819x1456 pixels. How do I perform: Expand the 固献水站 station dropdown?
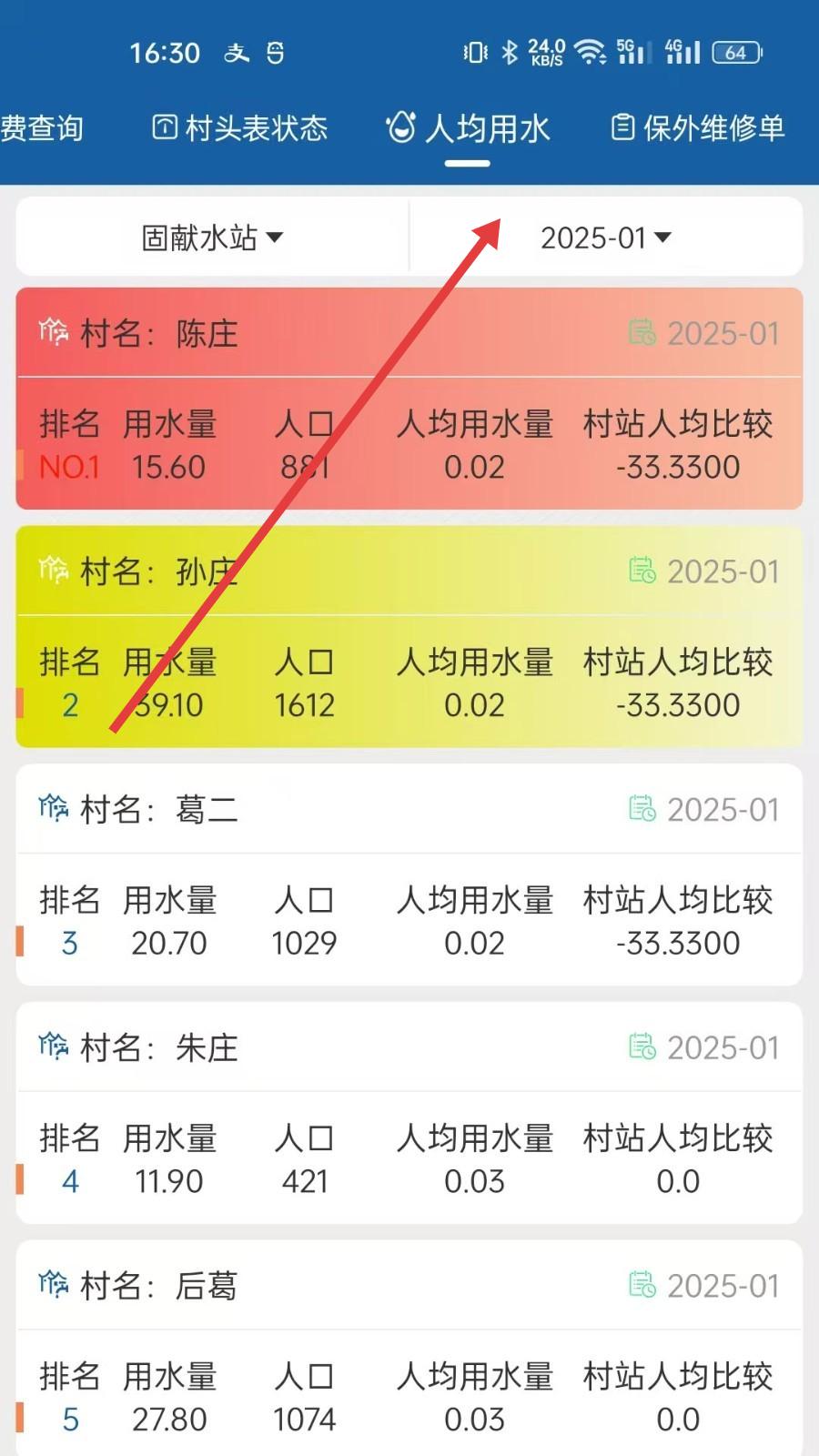pyautogui.click(x=212, y=238)
